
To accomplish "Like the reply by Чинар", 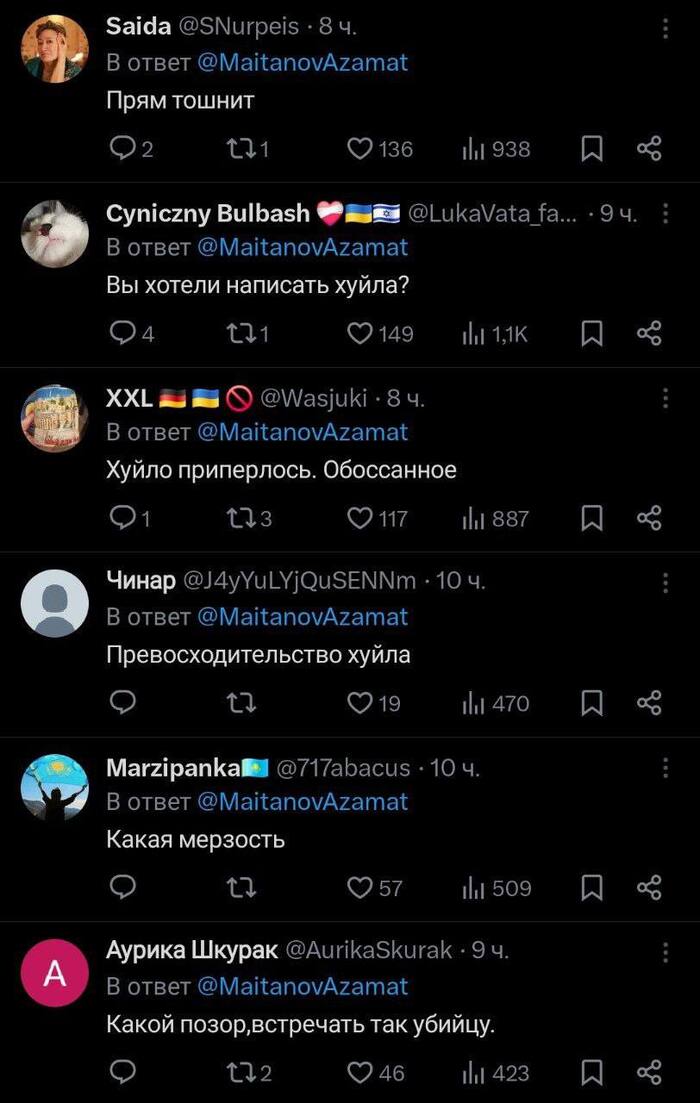I will (359, 703).
